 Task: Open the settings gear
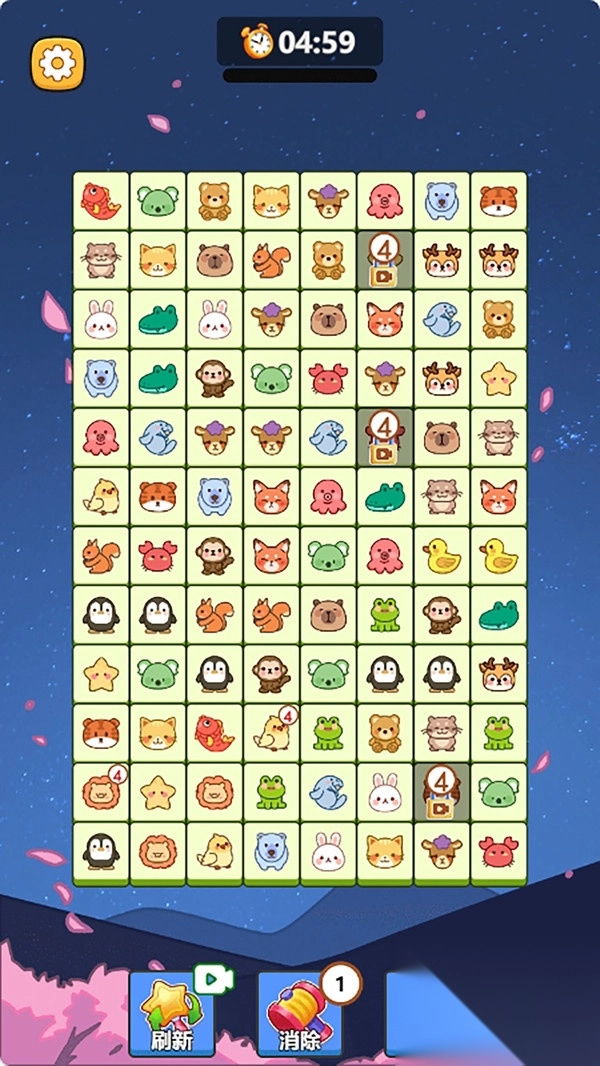point(58,64)
